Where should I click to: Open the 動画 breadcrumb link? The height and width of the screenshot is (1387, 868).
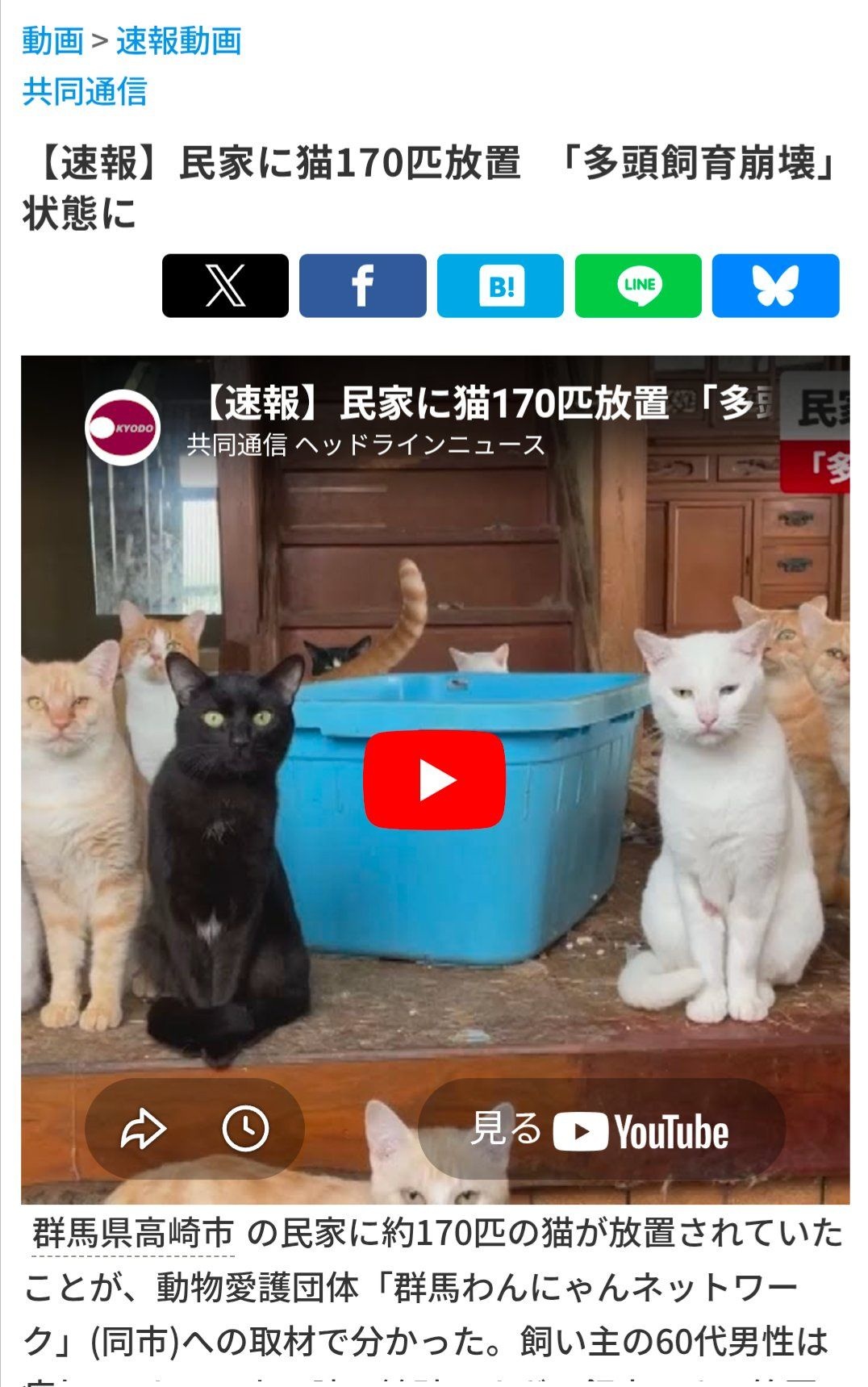52,41
